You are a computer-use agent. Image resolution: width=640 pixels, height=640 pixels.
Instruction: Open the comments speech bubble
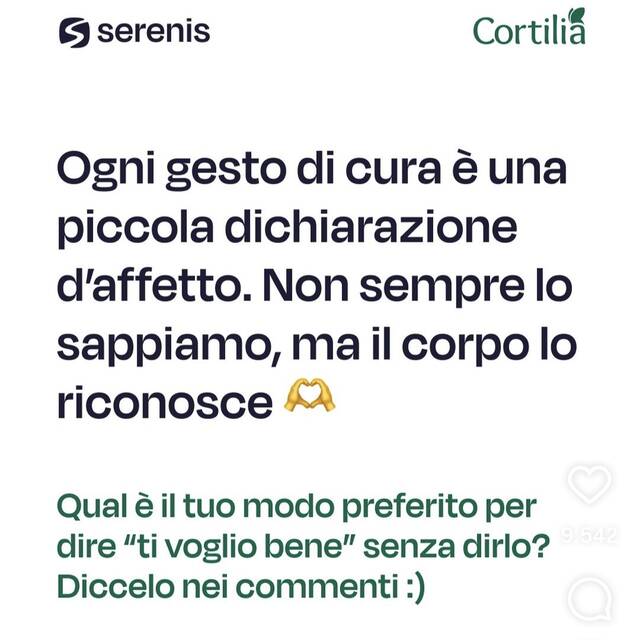[589, 602]
